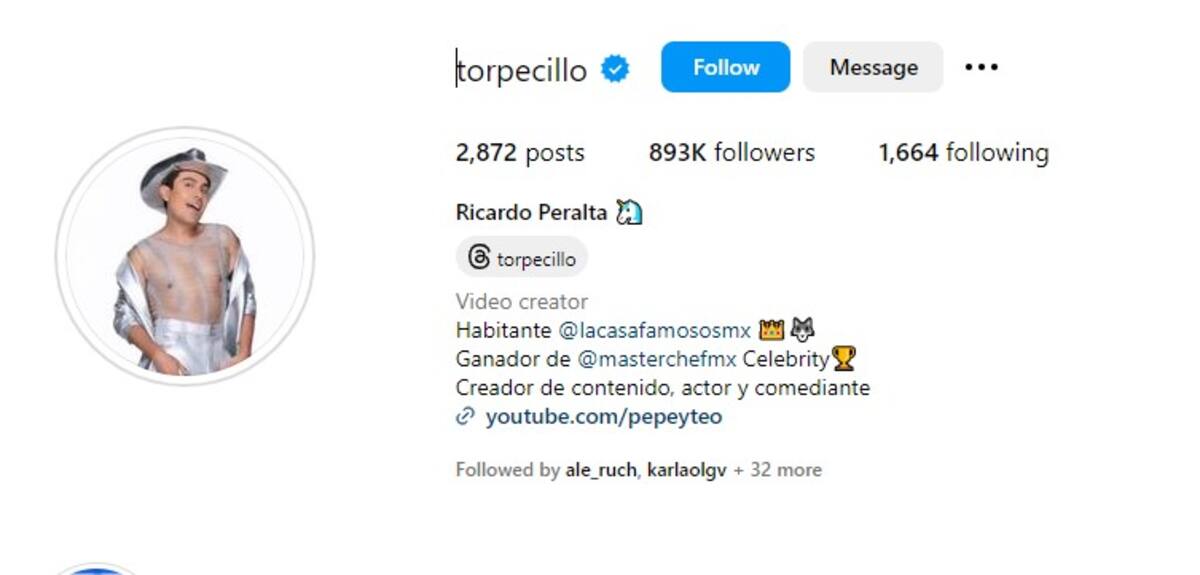Screen dimensions: 1200x575
Task: View torpecillo's 893K followers list
Action: 731,153
